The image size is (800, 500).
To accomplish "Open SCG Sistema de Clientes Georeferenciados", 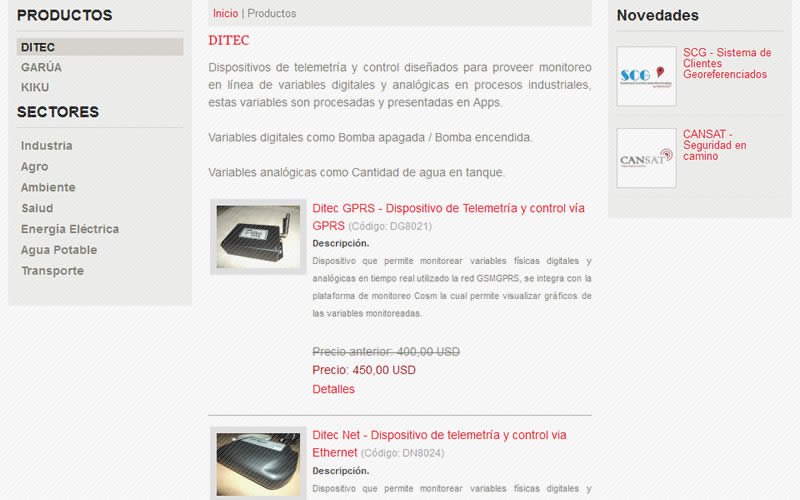I will point(727,64).
